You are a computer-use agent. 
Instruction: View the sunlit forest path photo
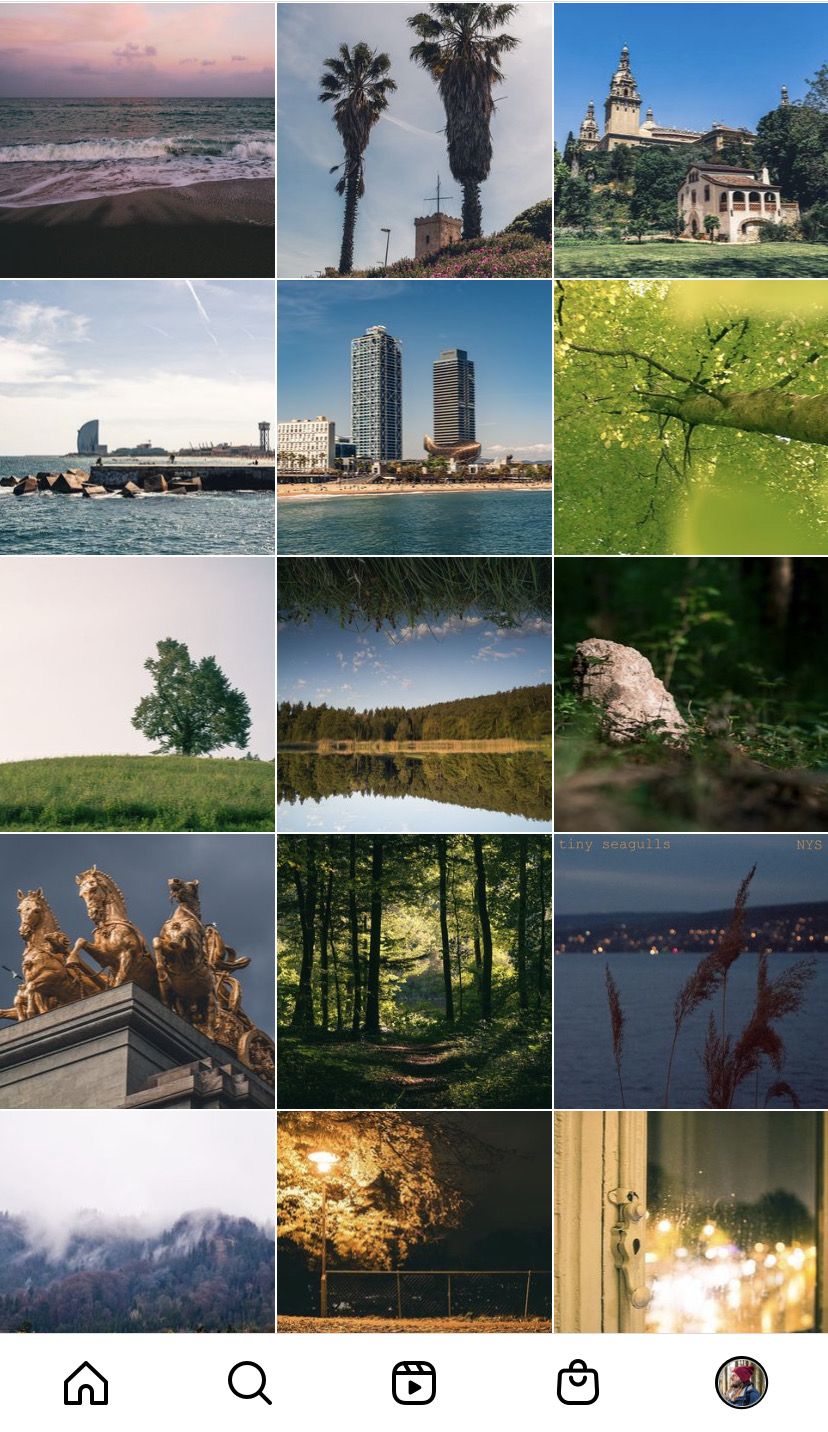(414, 971)
